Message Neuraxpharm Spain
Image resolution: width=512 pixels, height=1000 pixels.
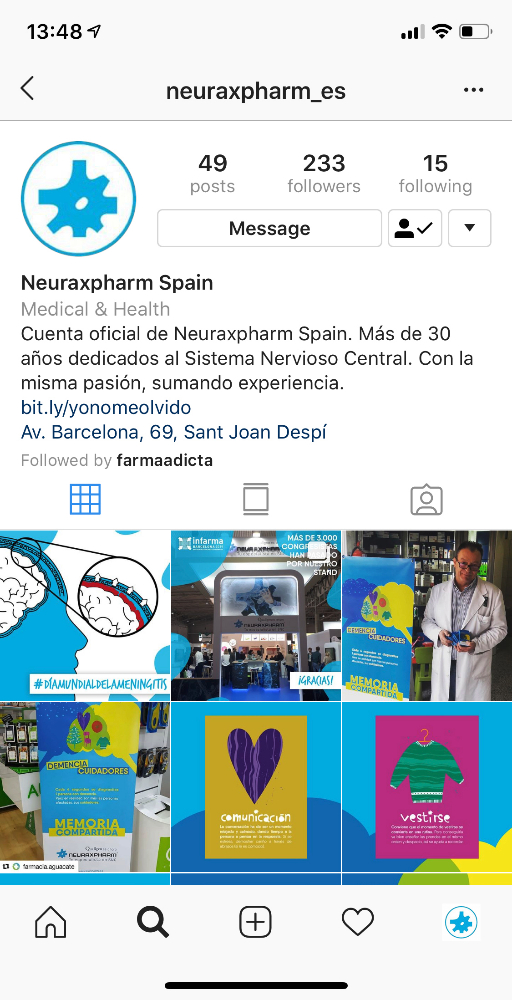[269, 228]
